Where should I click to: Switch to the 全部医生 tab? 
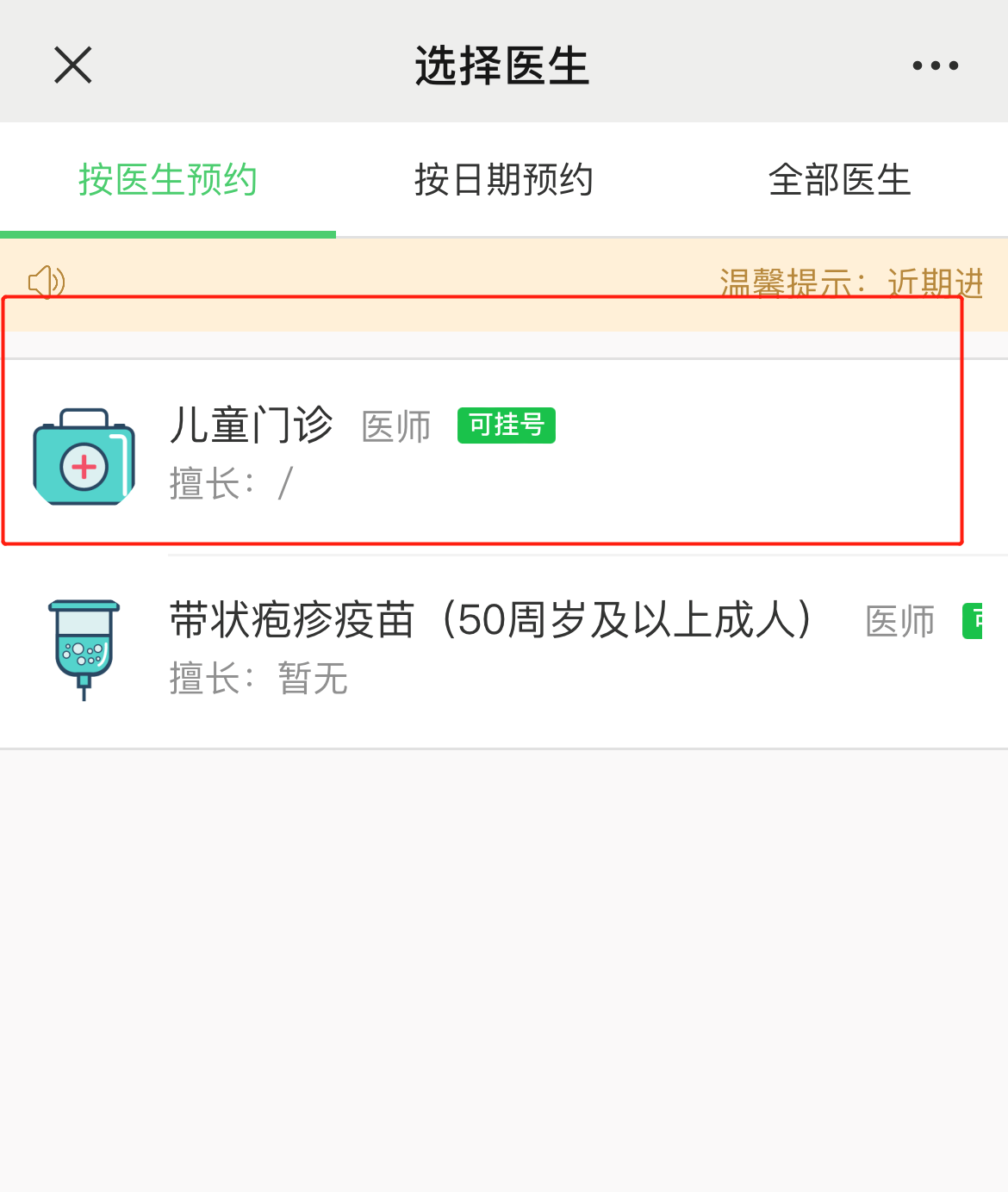(839, 180)
